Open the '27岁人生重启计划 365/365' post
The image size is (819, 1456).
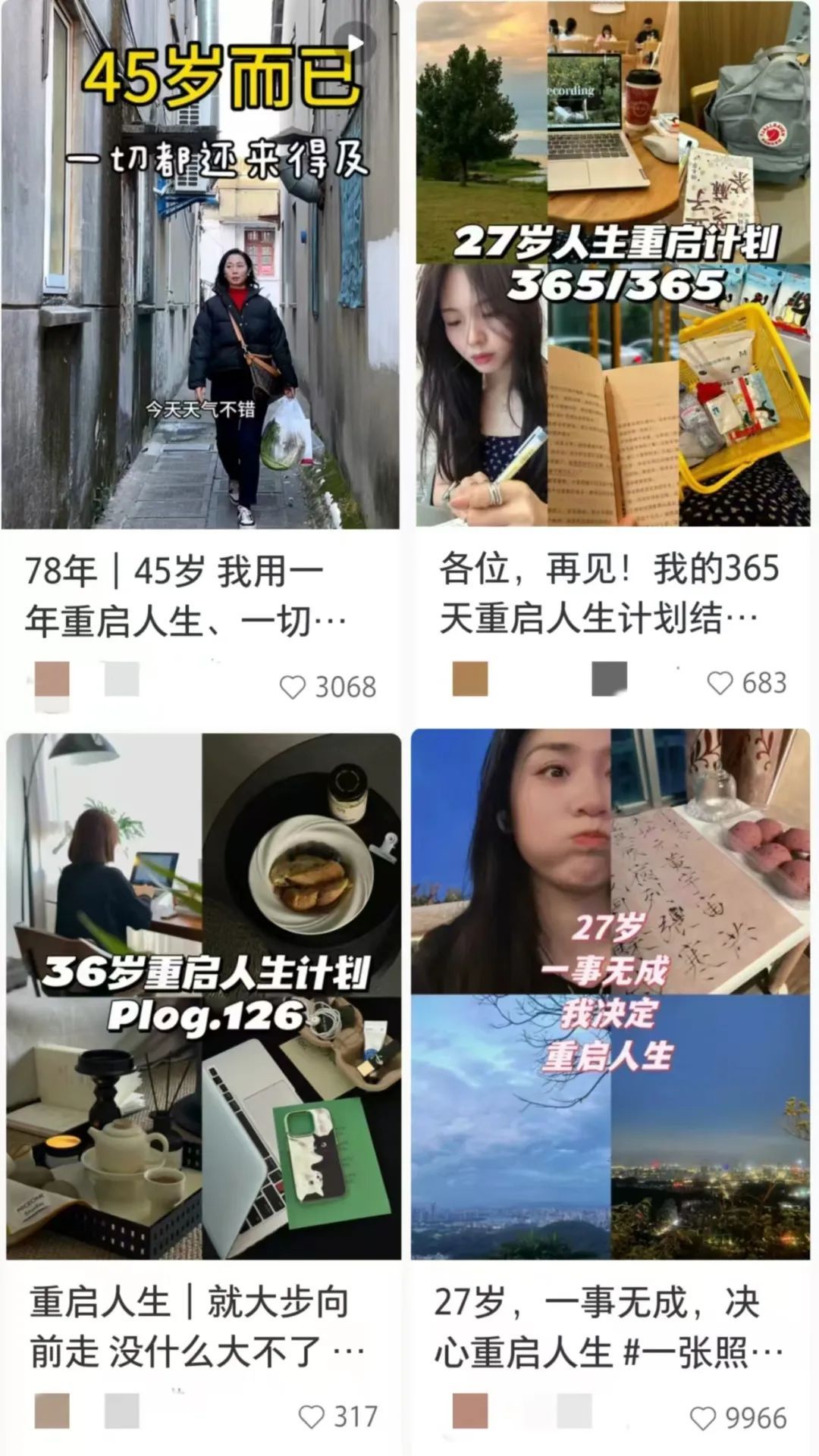(x=613, y=265)
